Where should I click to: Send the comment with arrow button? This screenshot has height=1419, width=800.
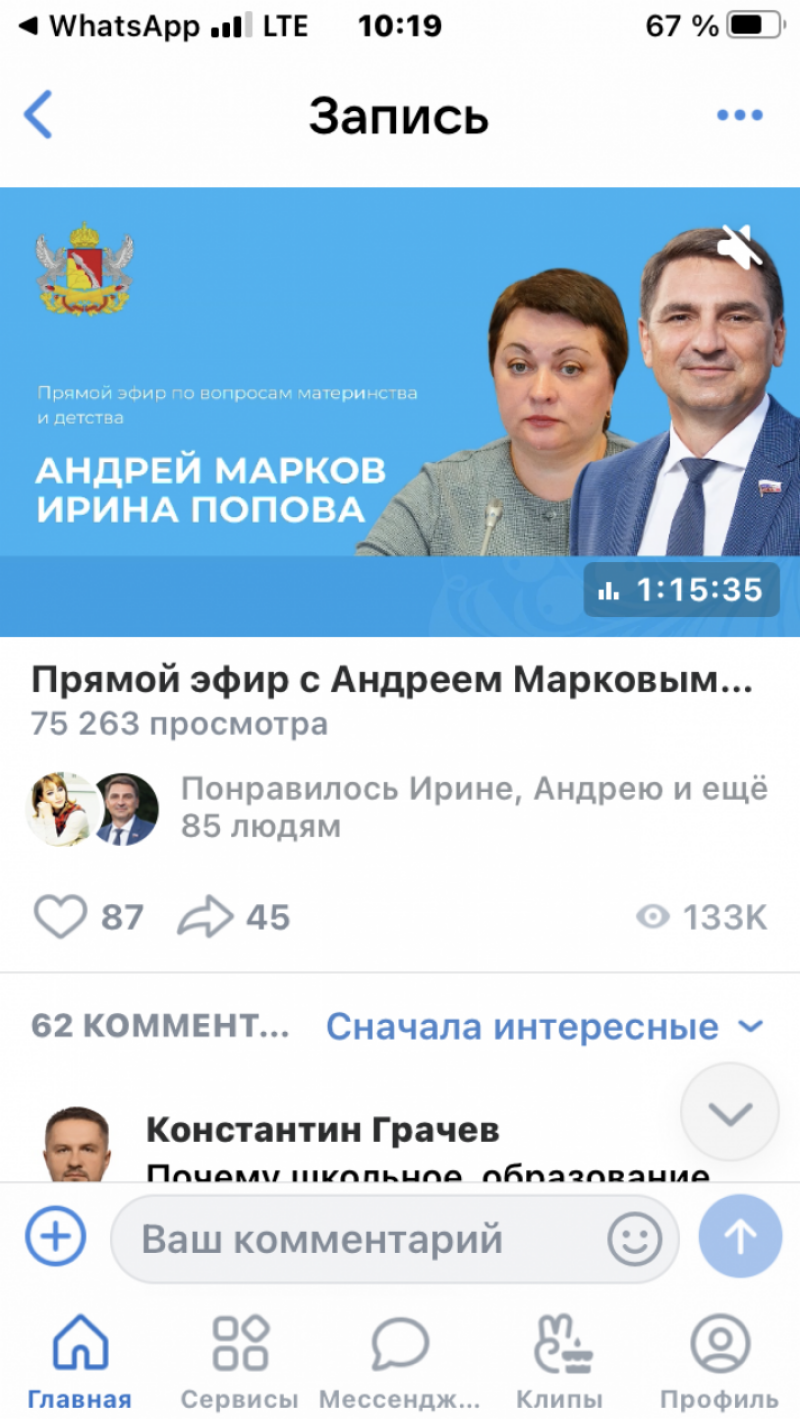pyautogui.click(x=740, y=1238)
